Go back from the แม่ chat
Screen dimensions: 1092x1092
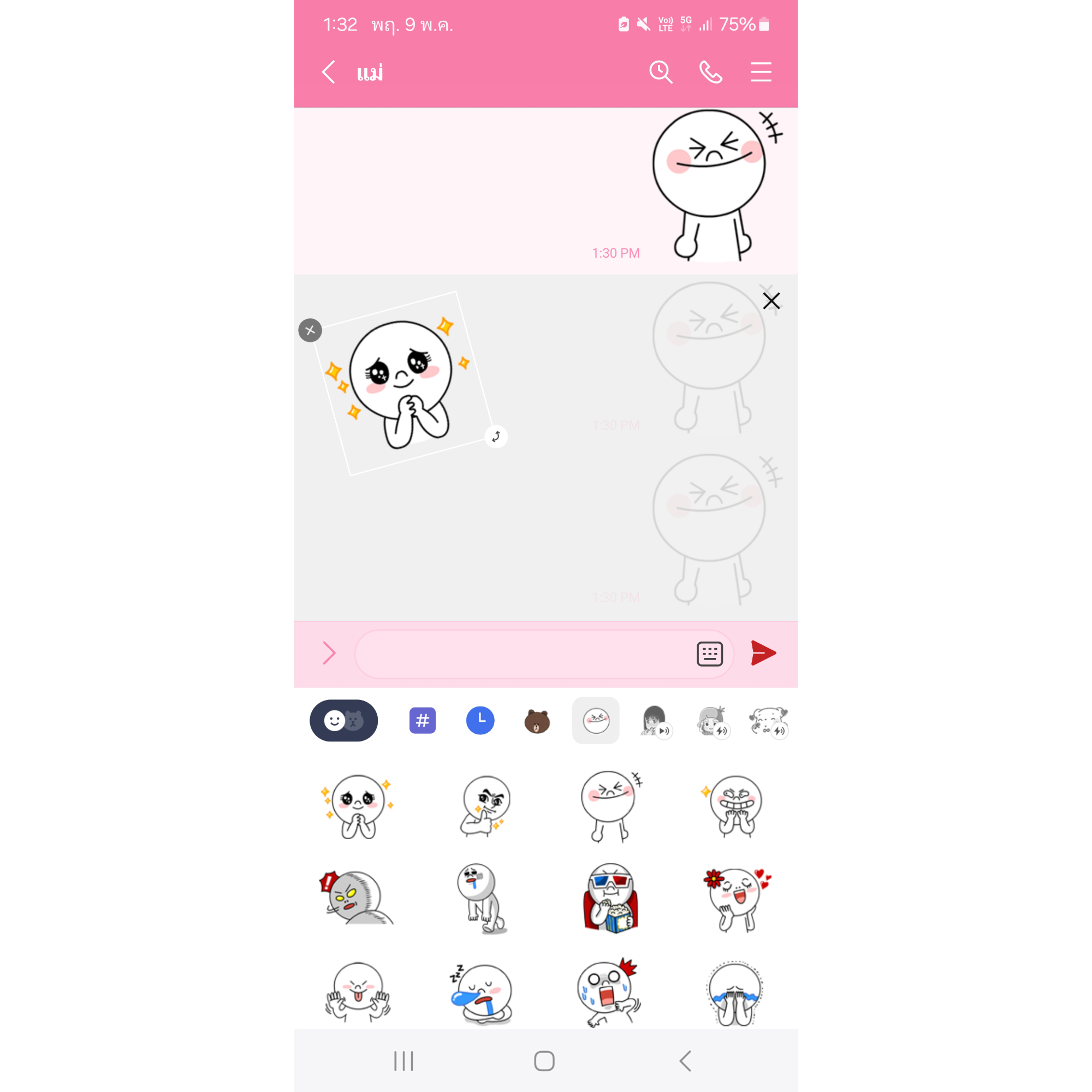pyautogui.click(x=329, y=73)
